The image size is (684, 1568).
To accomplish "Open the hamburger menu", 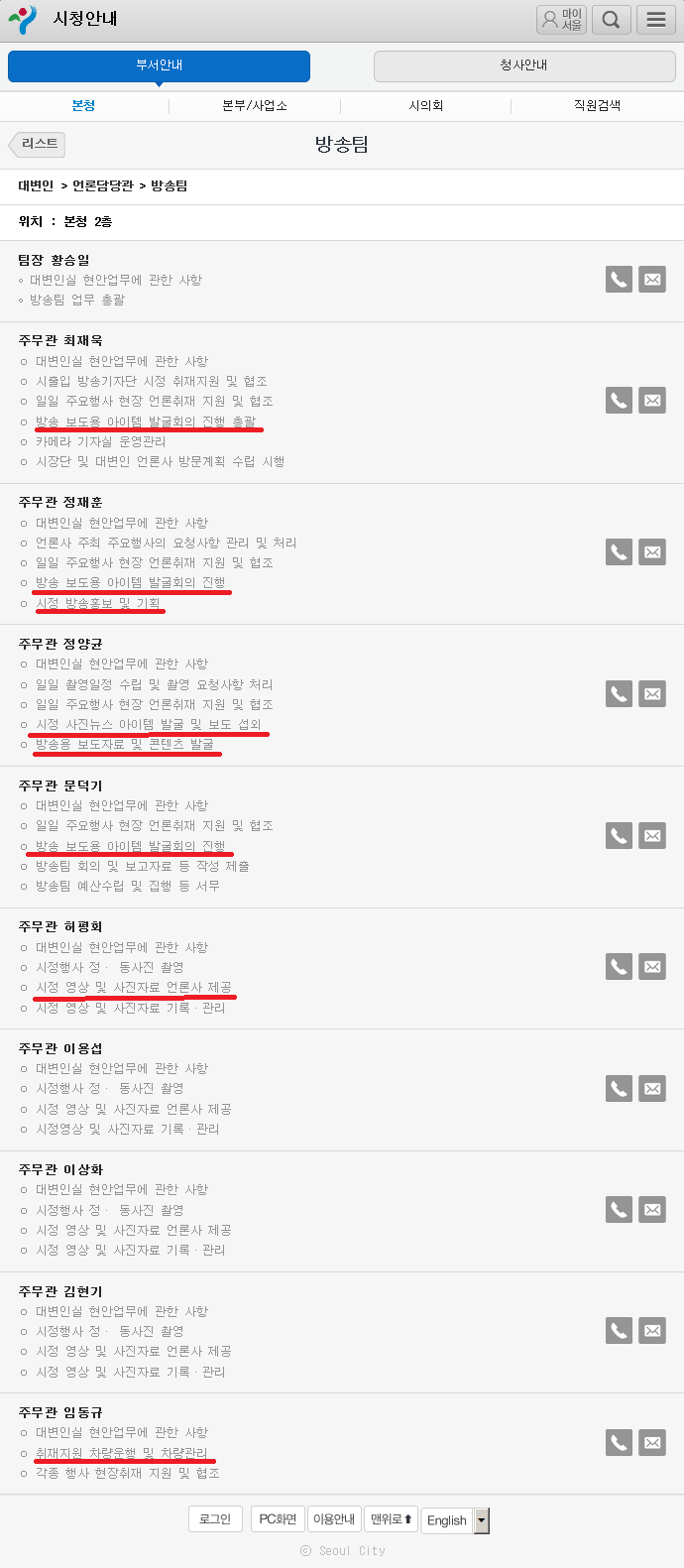I will [655, 20].
